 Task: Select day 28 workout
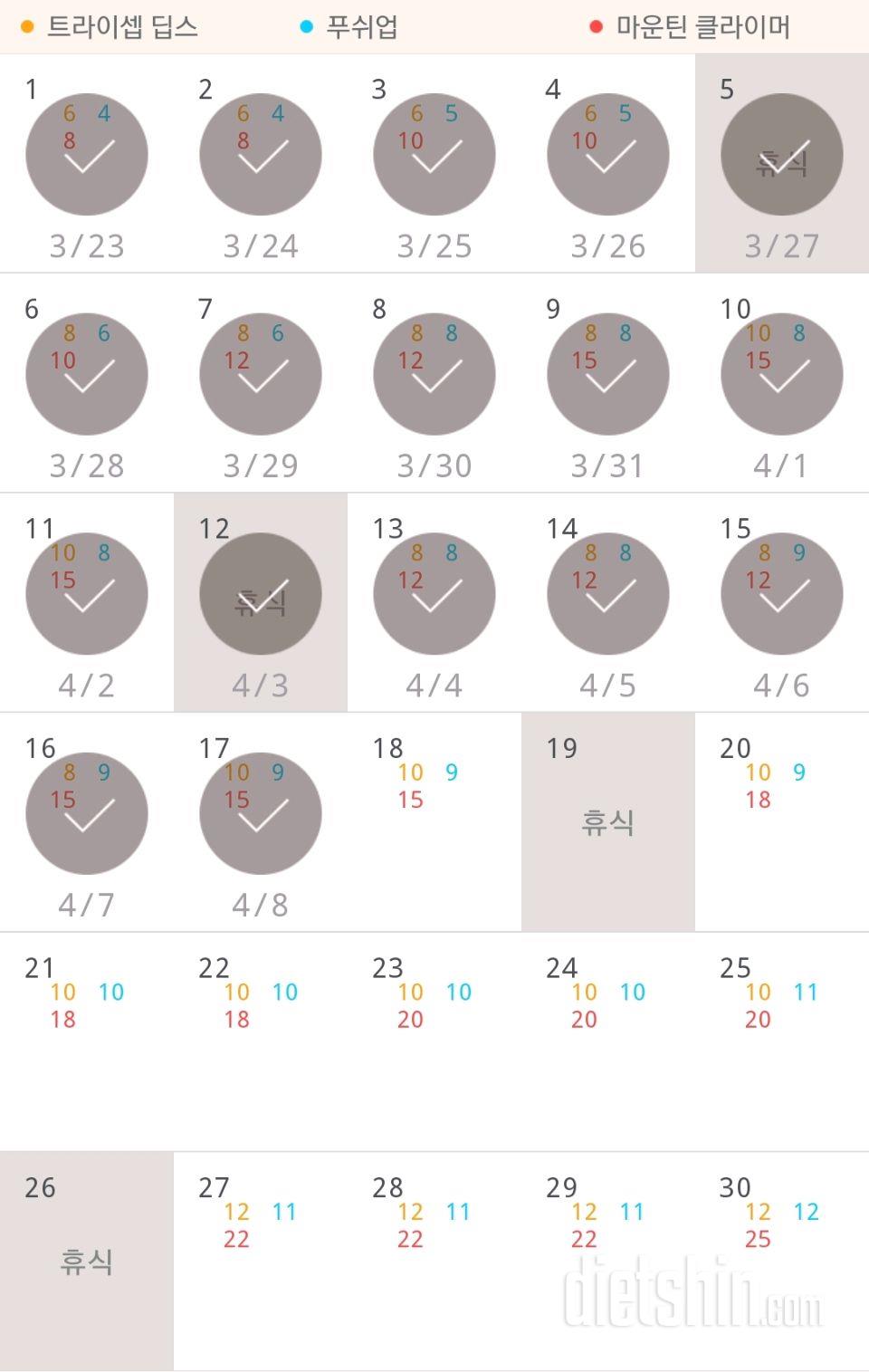click(434, 1261)
